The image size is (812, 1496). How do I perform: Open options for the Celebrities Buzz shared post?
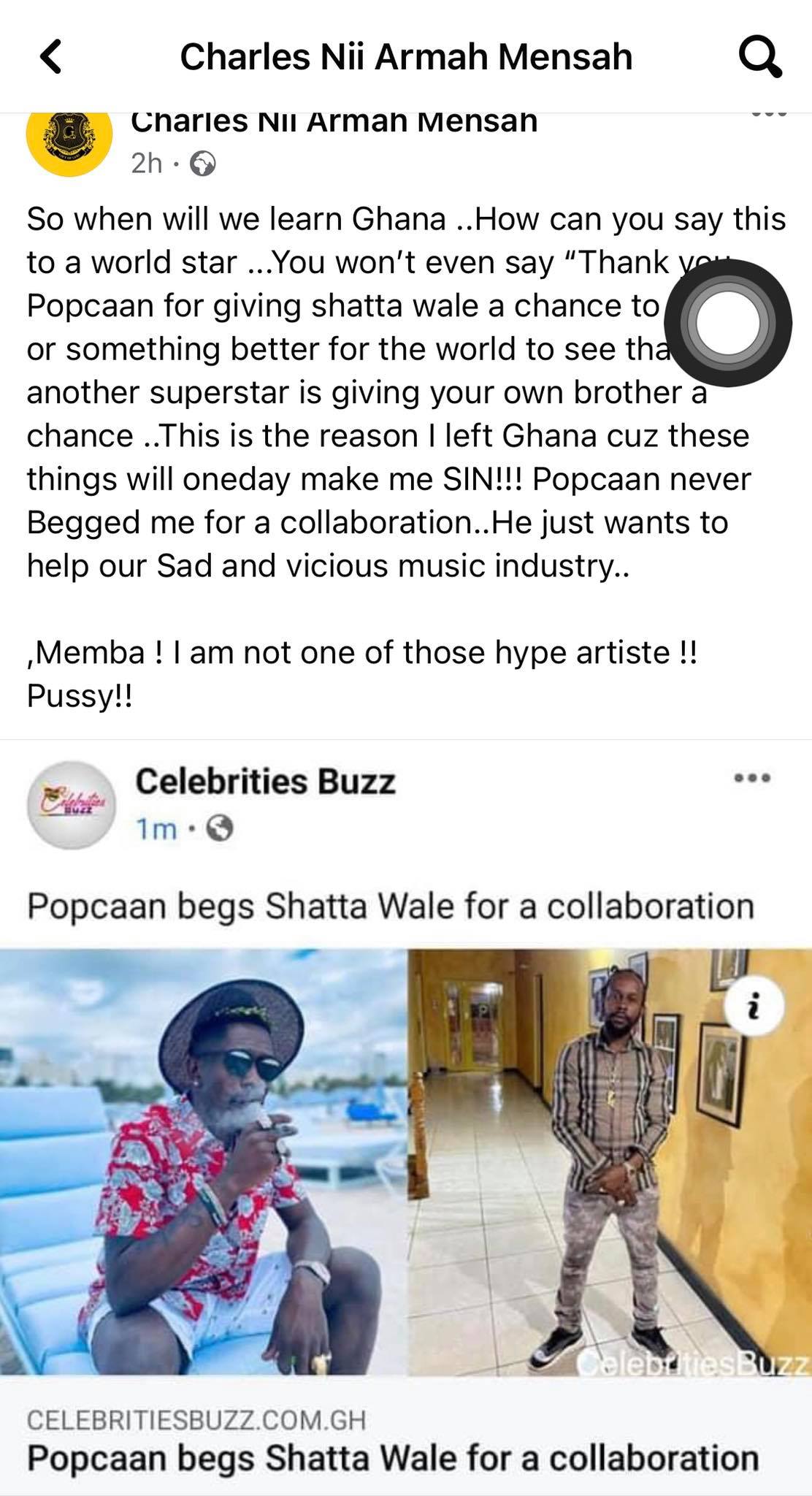click(752, 778)
